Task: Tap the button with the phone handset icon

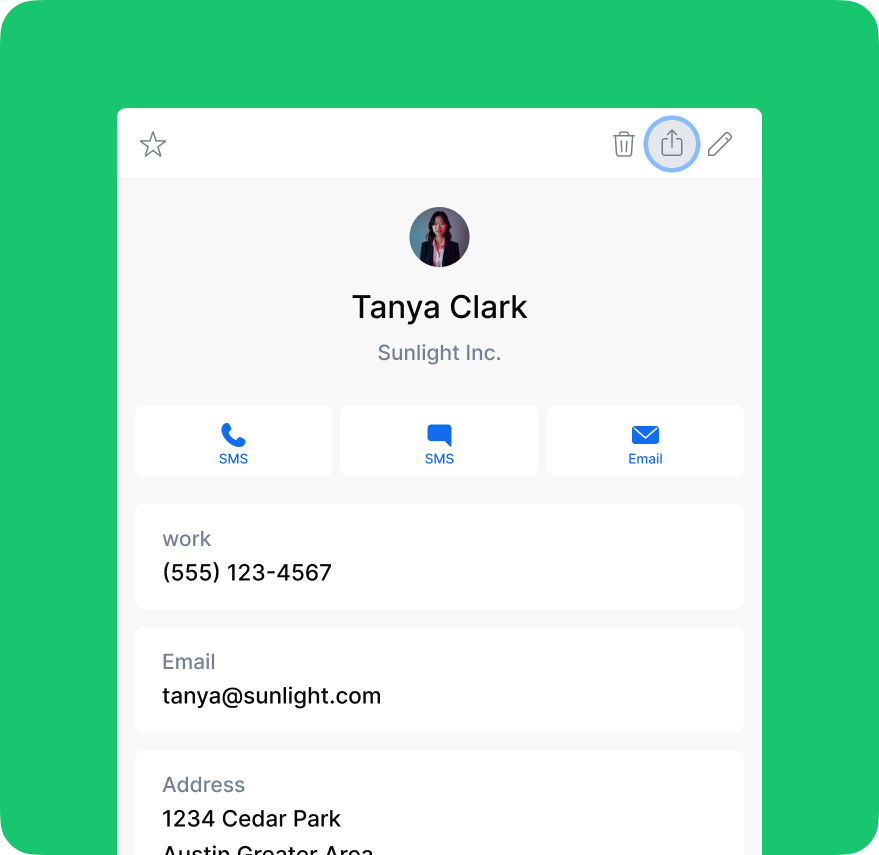Action: tap(233, 441)
